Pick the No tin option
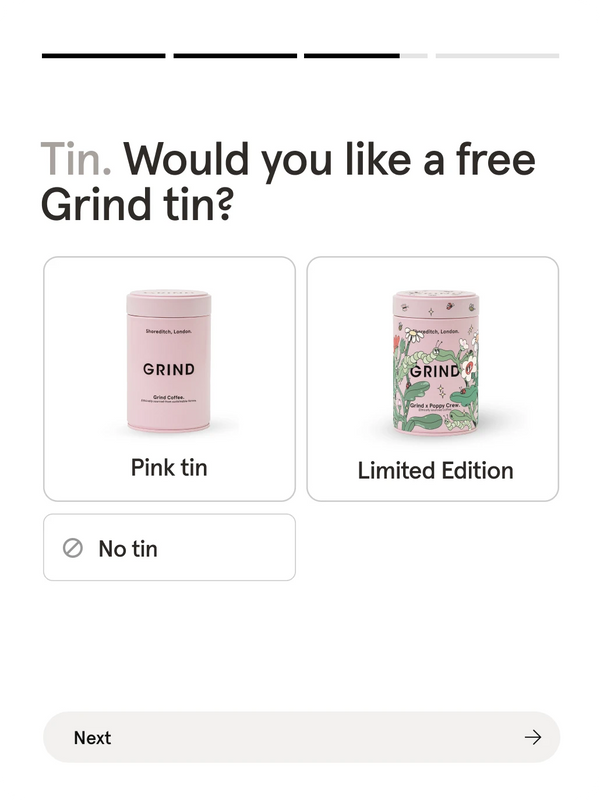Image resolution: width=600 pixels, height=800 pixels. pyautogui.click(x=169, y=547)
